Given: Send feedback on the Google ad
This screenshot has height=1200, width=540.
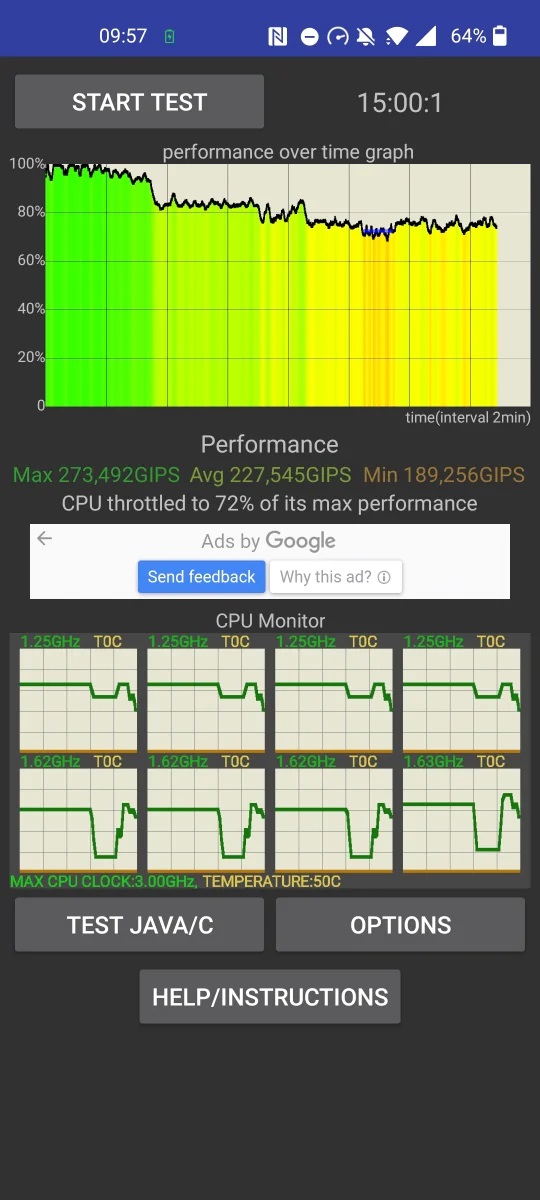Looking at the screenshot, I should 201,577.
